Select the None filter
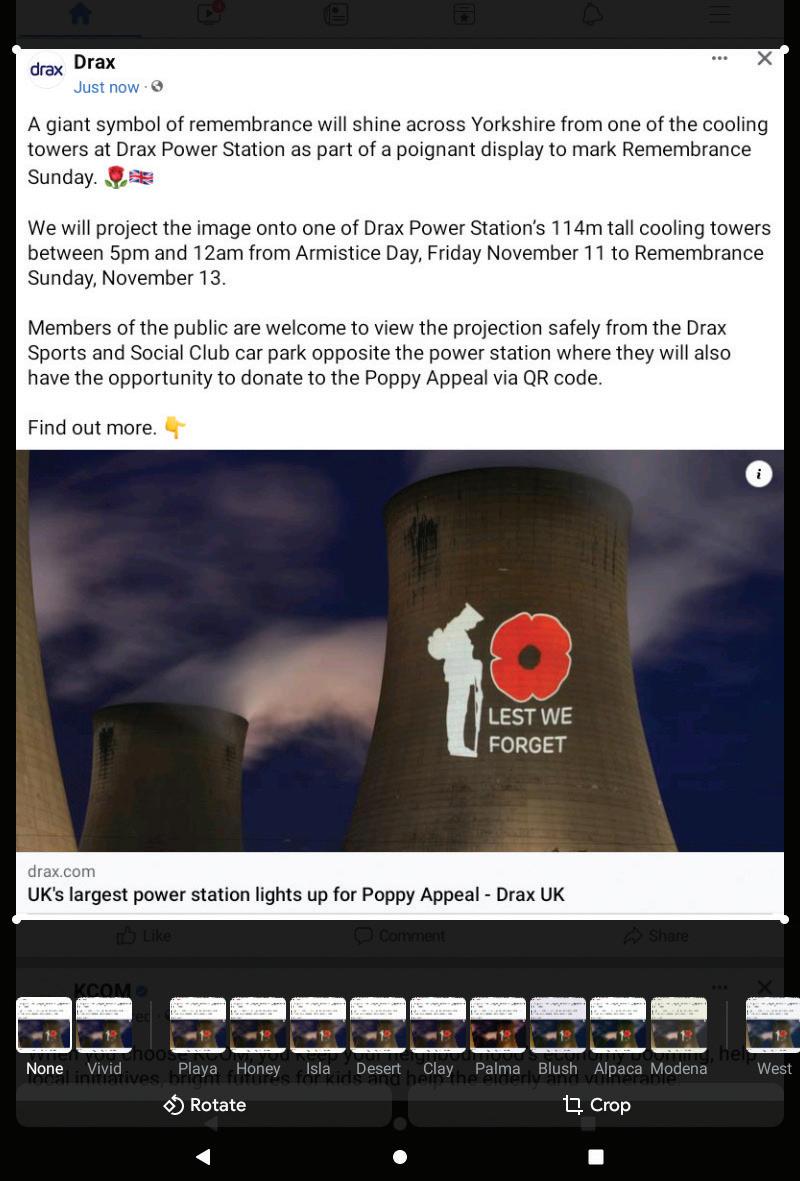The width and height of the screenshot is (800, 1181). point(44,1025)
